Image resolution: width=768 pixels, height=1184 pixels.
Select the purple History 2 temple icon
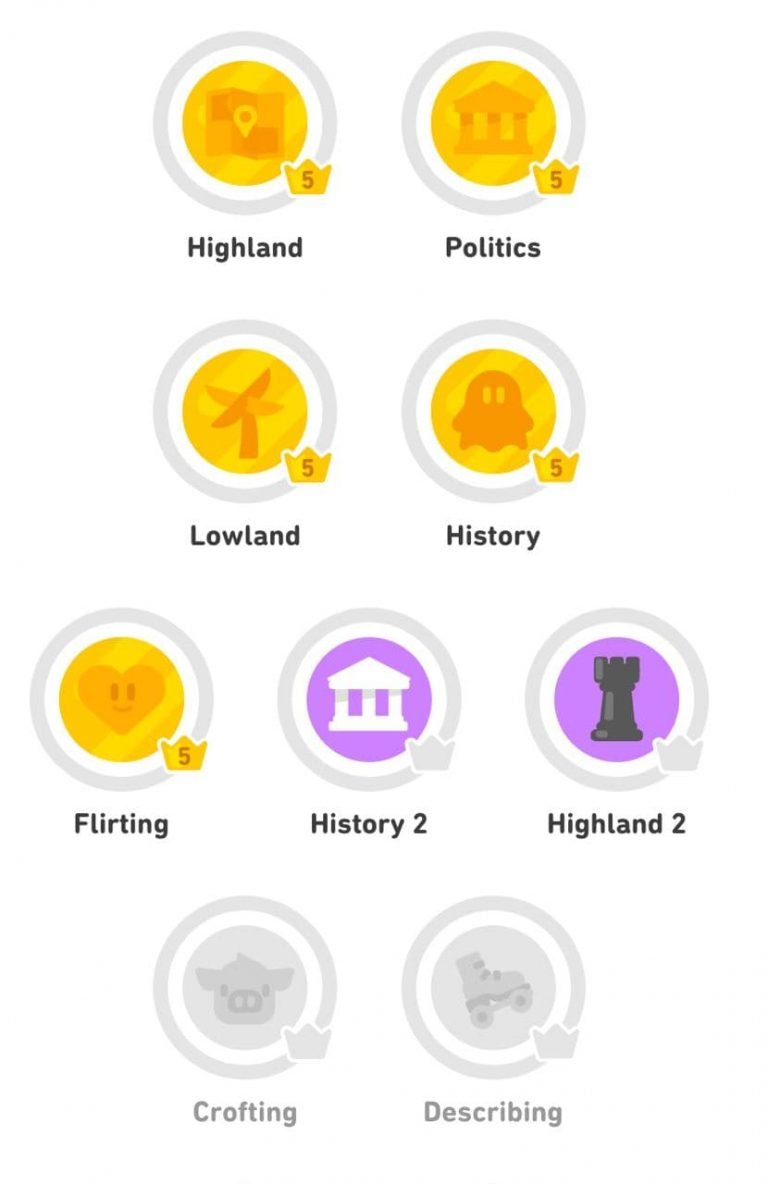coord(370,698)
